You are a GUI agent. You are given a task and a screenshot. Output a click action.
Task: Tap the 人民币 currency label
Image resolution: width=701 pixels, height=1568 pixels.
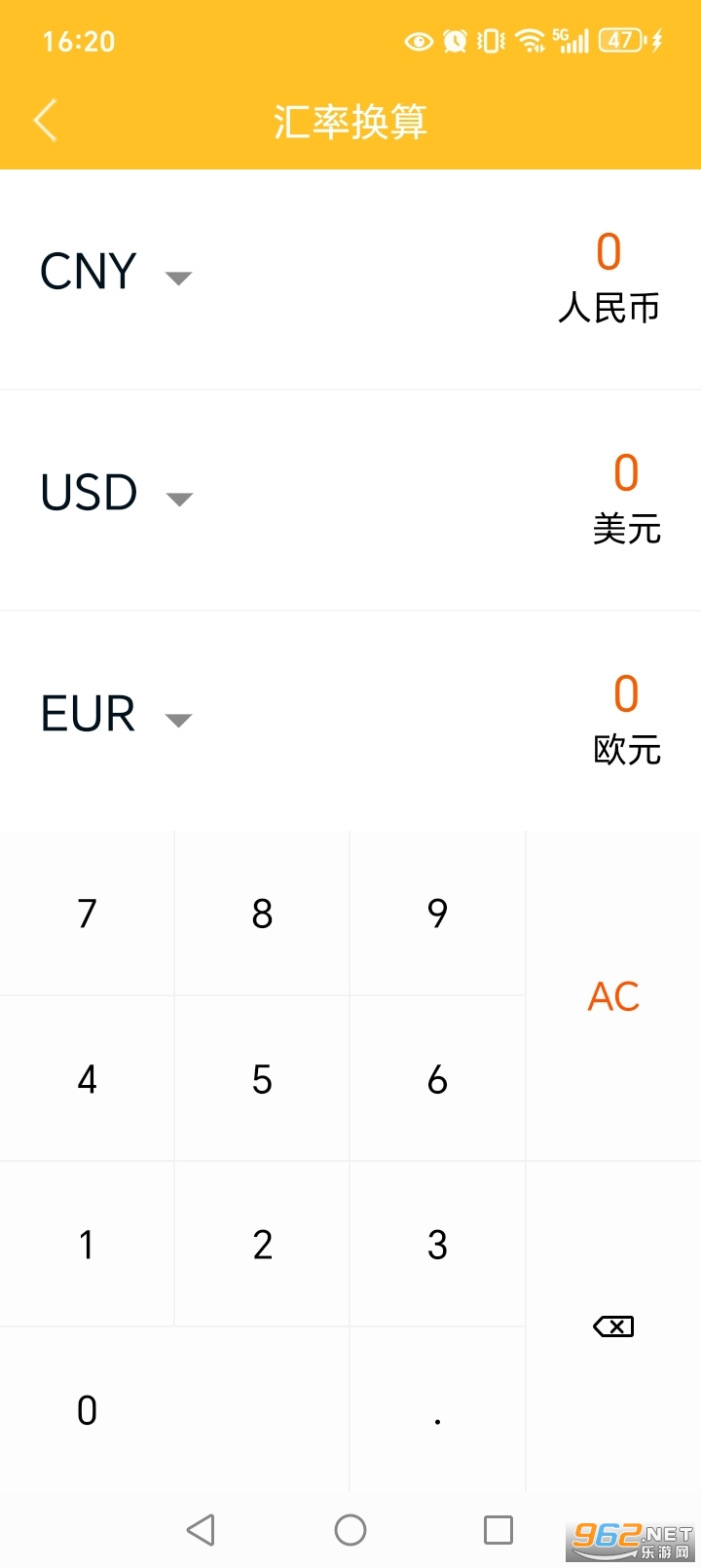pos(609,308)
